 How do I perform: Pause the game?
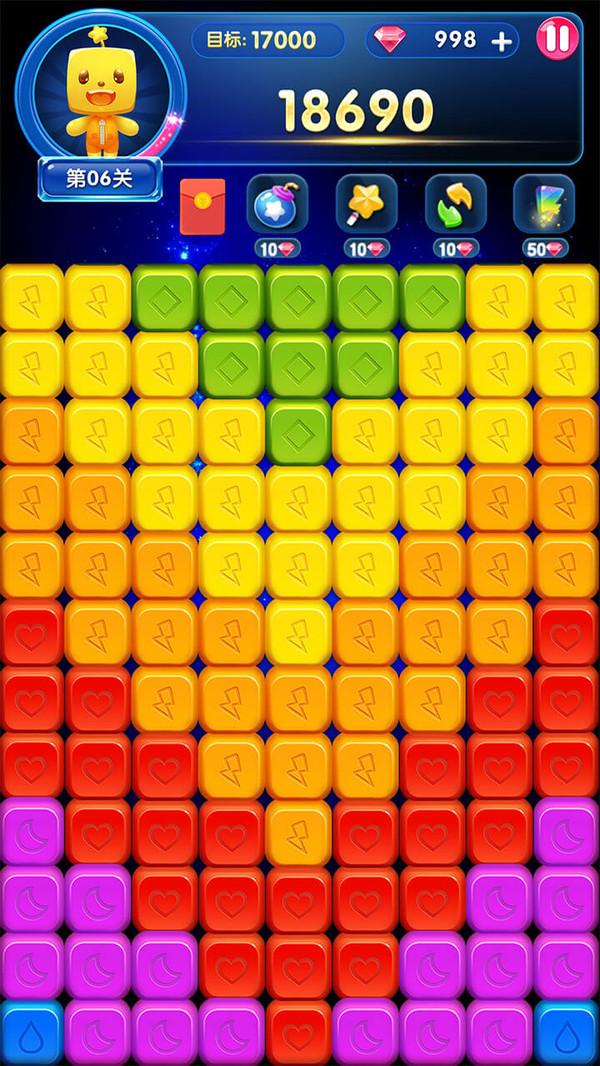(556, 38)
